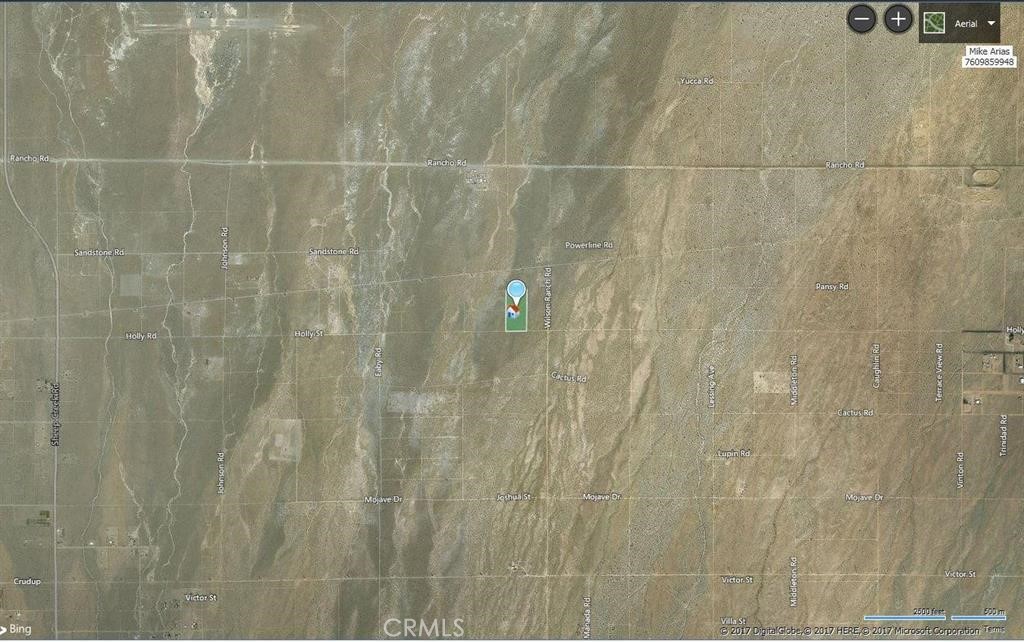1024x642 pixels.
Task: Zoom in the map with plus button
Action: (x=898, y=19)
